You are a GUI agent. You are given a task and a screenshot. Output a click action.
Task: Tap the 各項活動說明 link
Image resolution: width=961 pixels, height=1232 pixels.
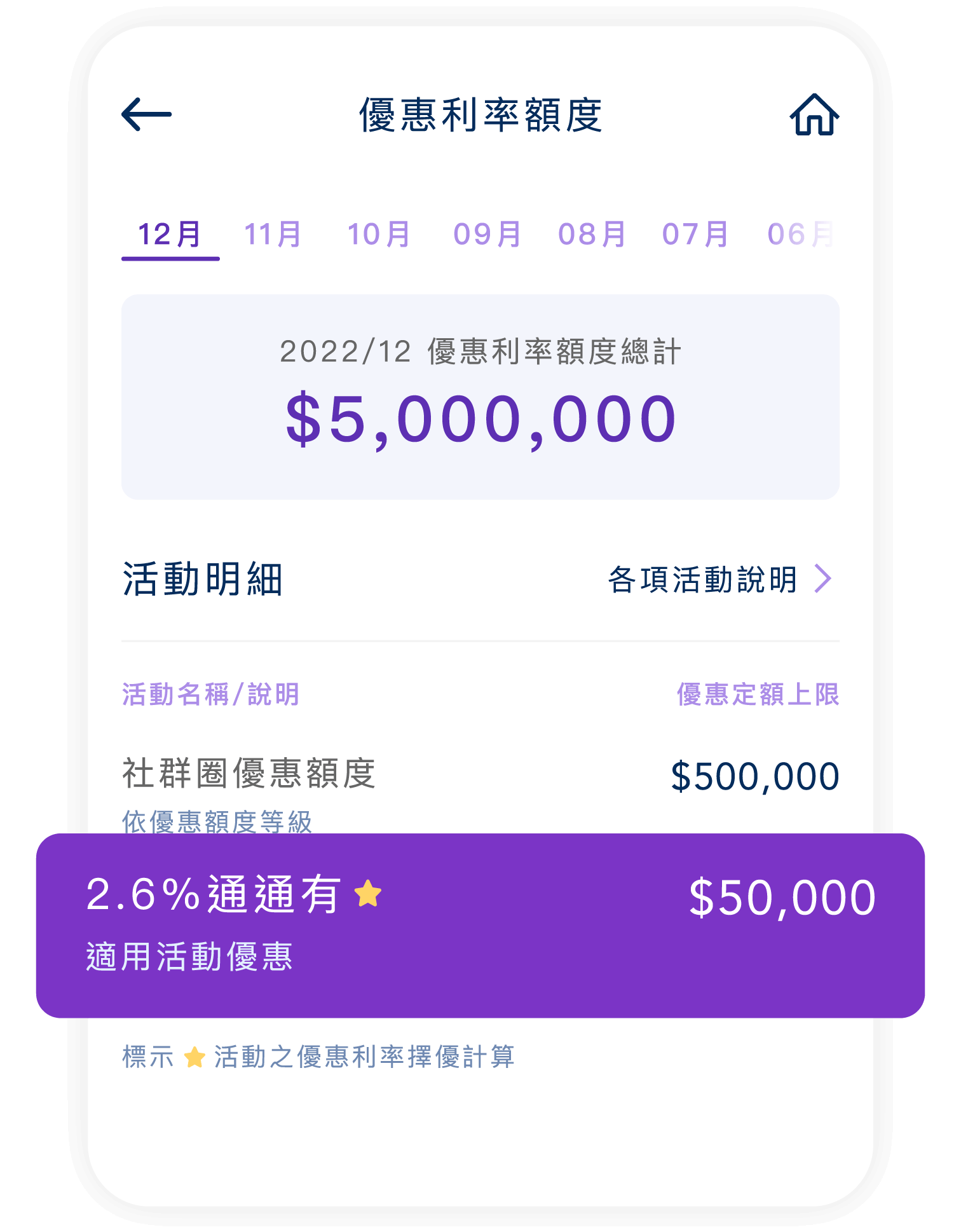point(702,578)
